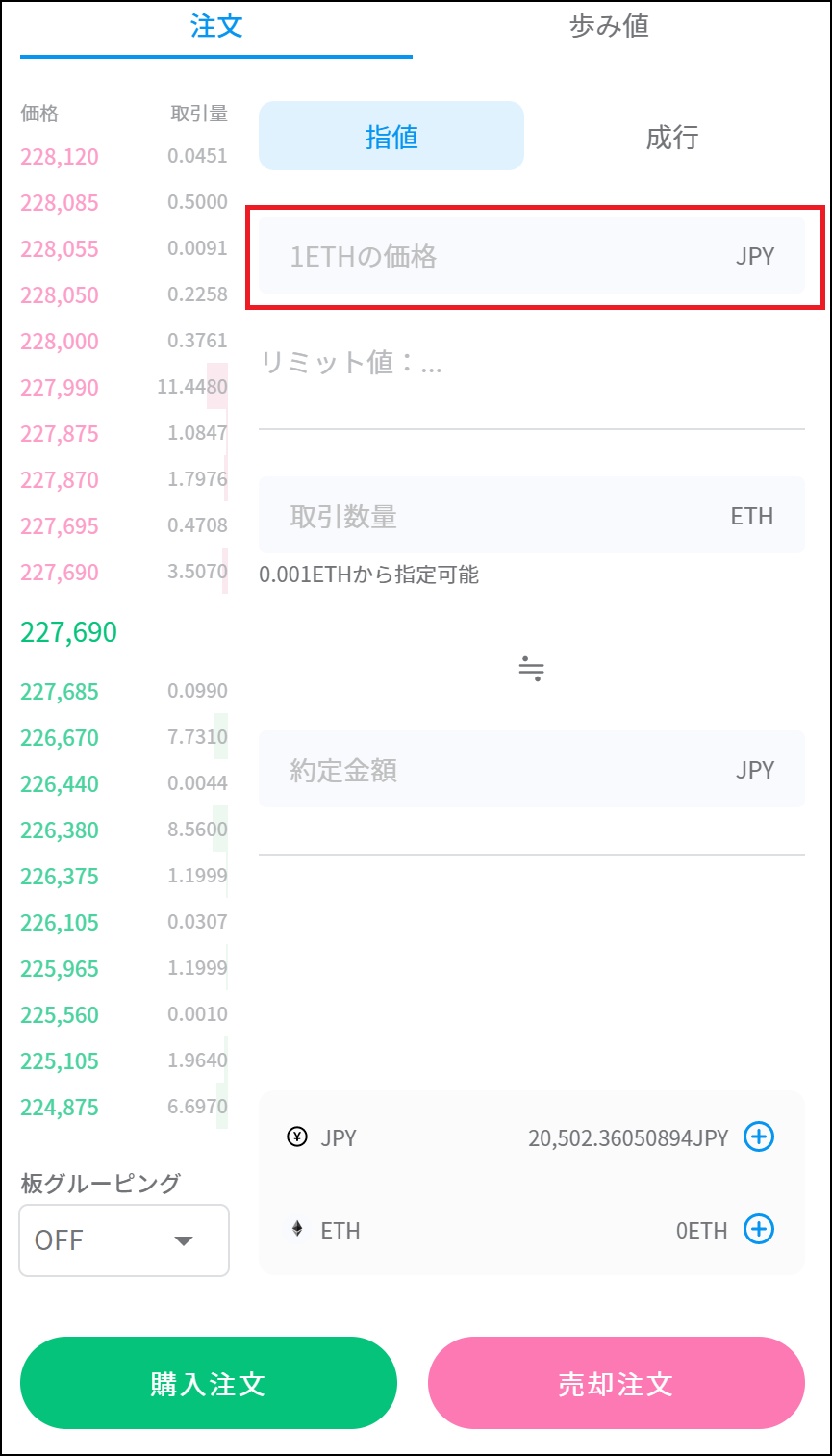Select the 注文 tab
Image resolution: width=832 pixels, height=1456 pixels.
tap(216, 27)
